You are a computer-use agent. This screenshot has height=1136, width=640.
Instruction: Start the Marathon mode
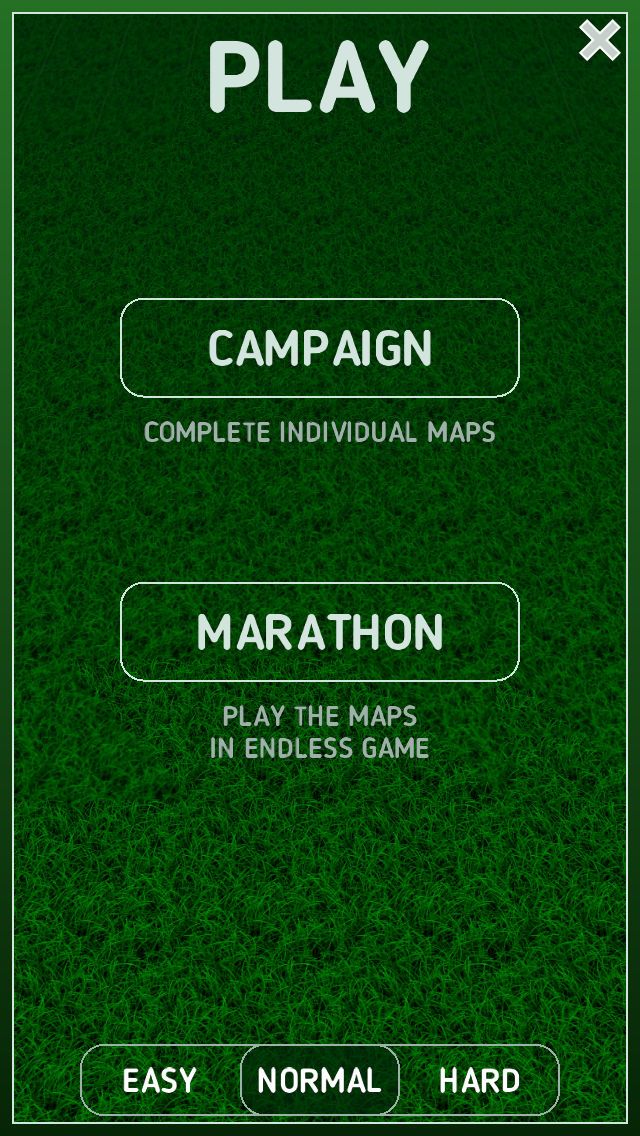coord(320,632)
